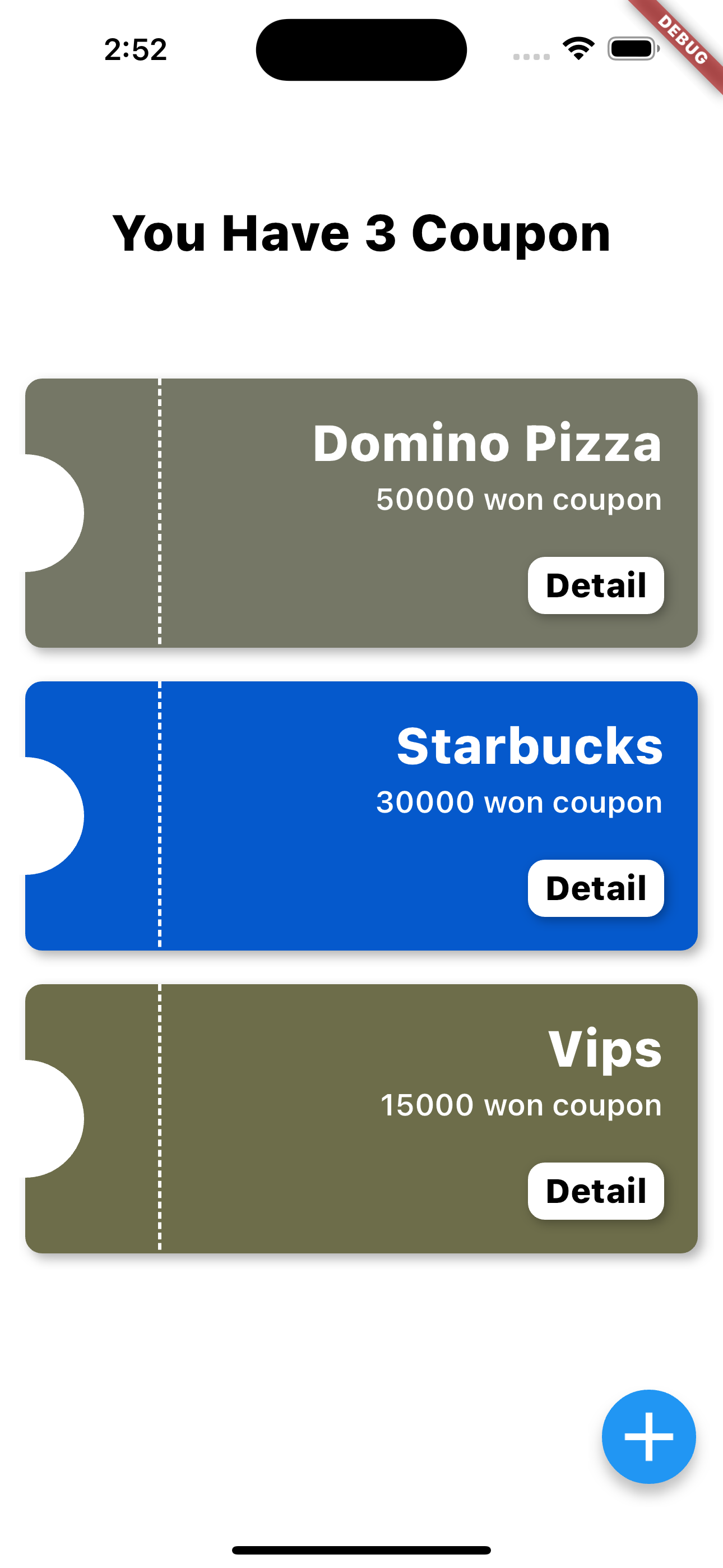Tap the '30000 won coupon' text
The image size is (723, 1568).
(x=518, y=801)
